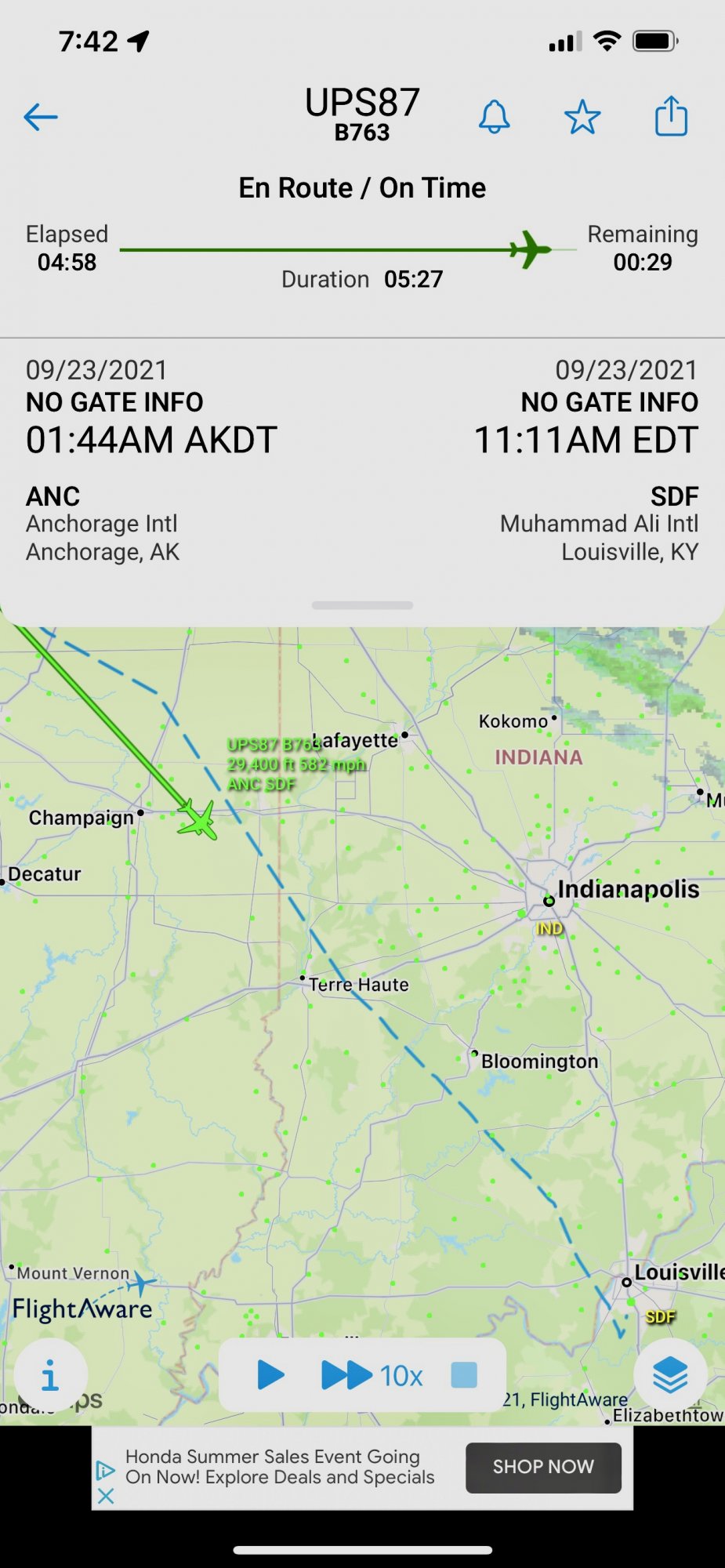Tap the green UPS87 aircraft on map
Image resolution: width=725 pixels, height=1568 pixels.
pyautogui.click(x=198, y=821)
